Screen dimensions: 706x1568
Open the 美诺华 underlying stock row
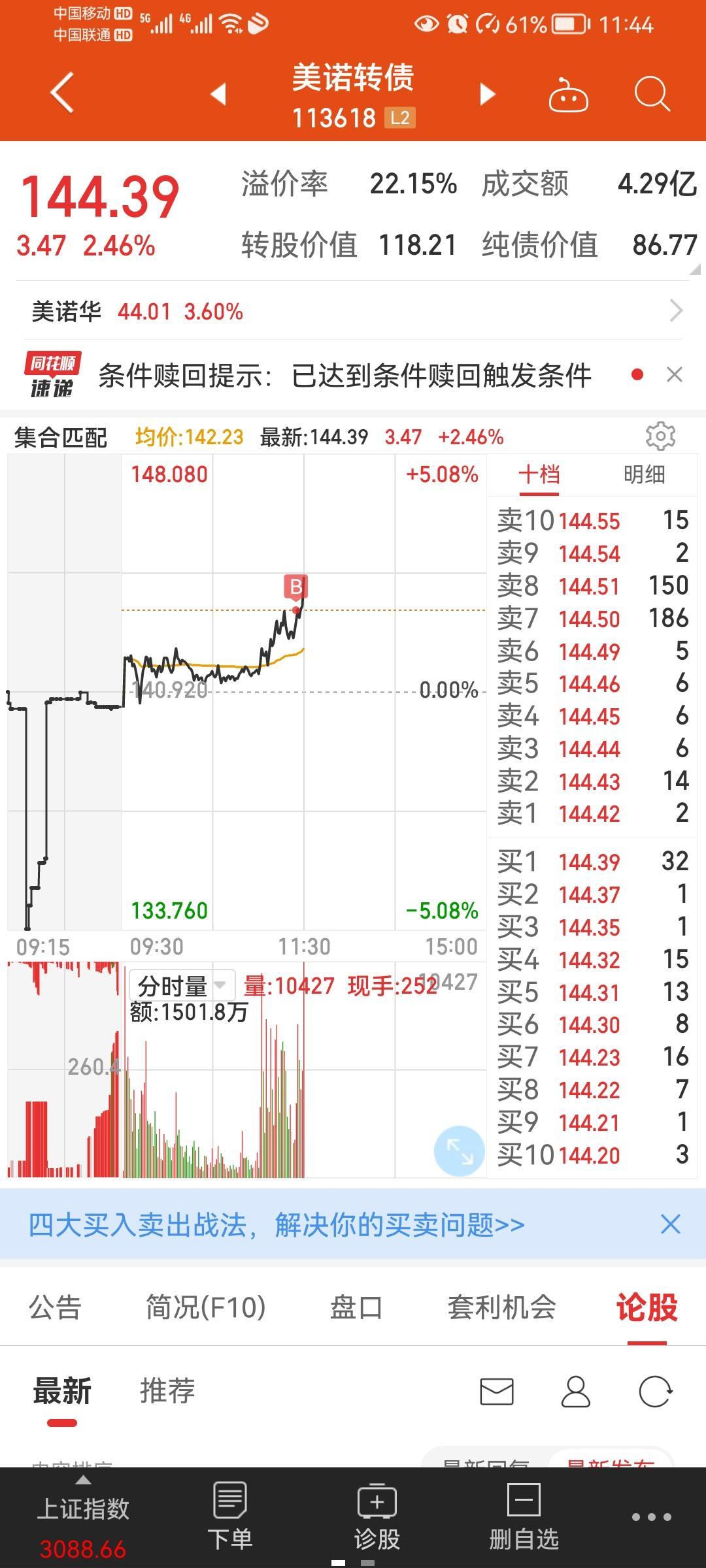point(353,312)
